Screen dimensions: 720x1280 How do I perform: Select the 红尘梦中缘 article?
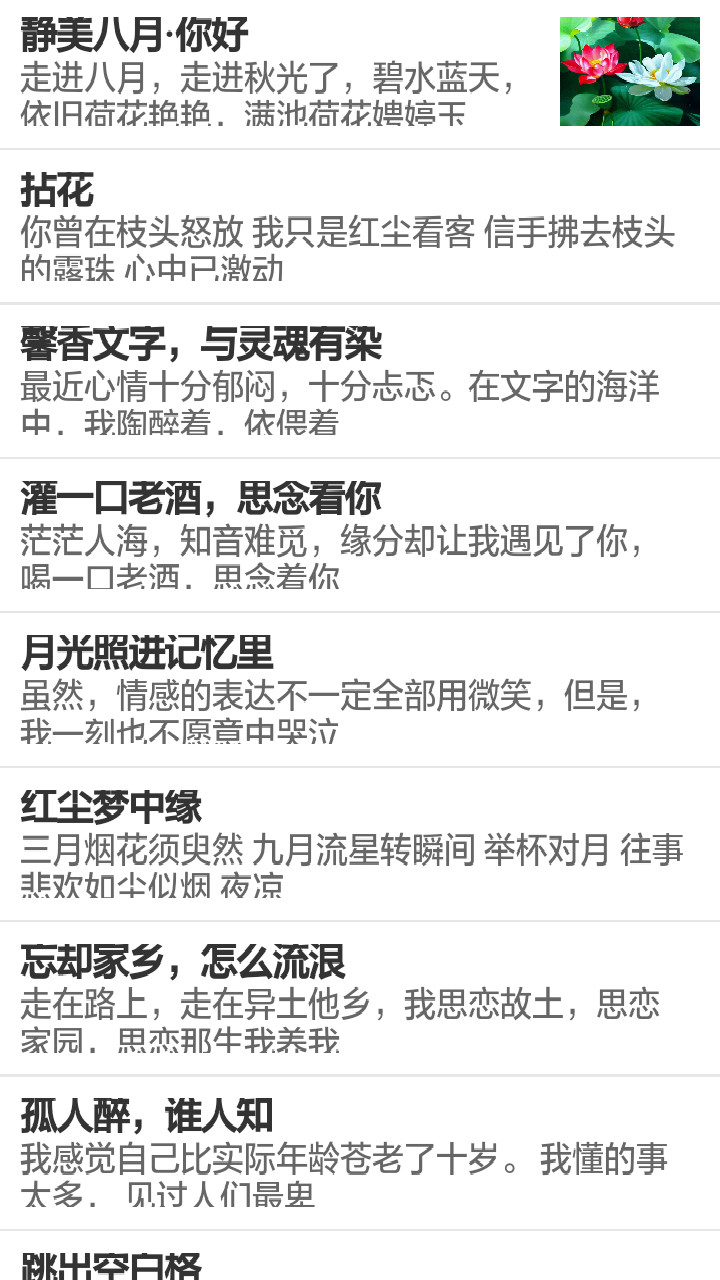(360, 844)
